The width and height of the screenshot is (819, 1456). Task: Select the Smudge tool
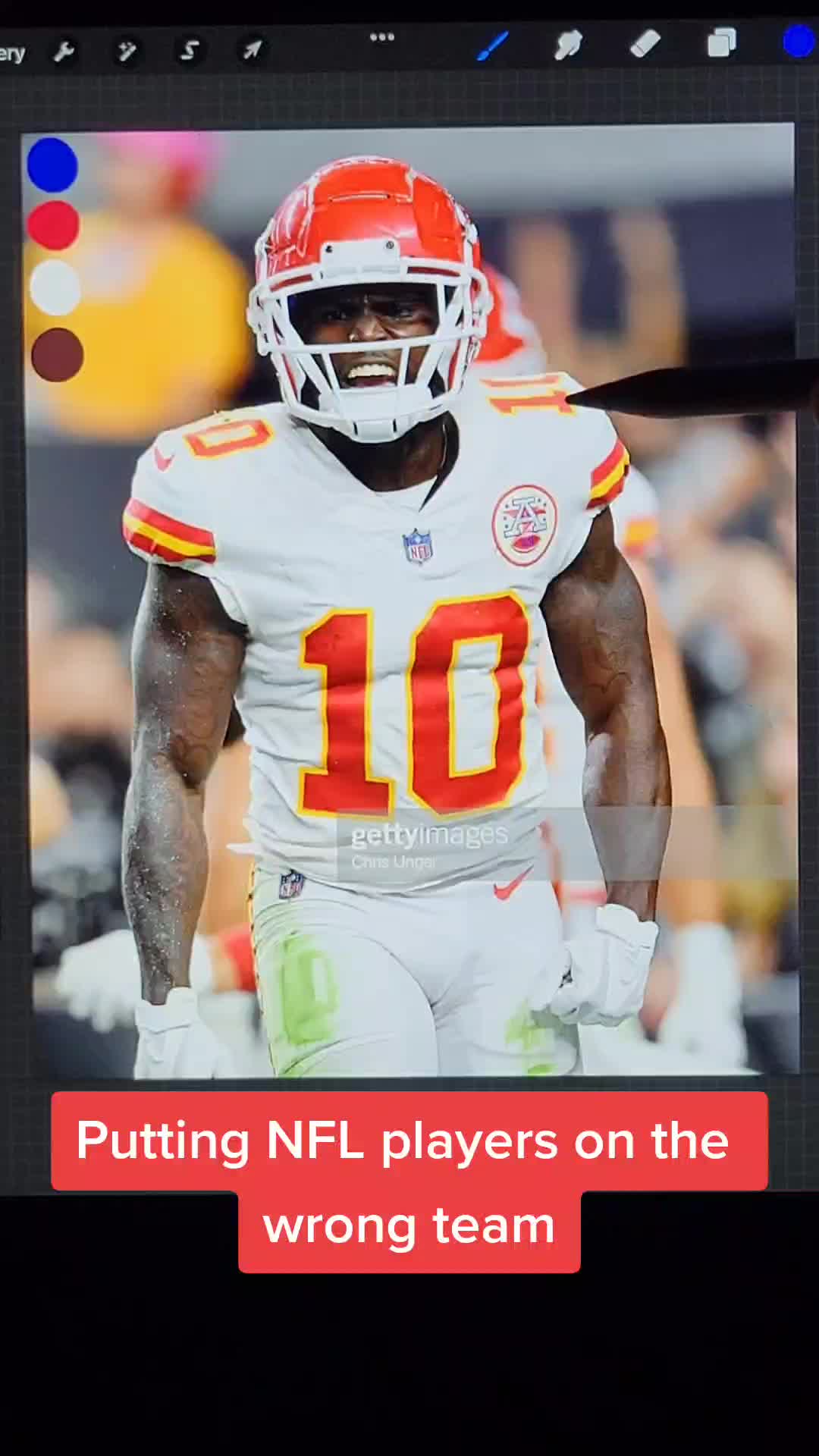(x=568, y=45)
